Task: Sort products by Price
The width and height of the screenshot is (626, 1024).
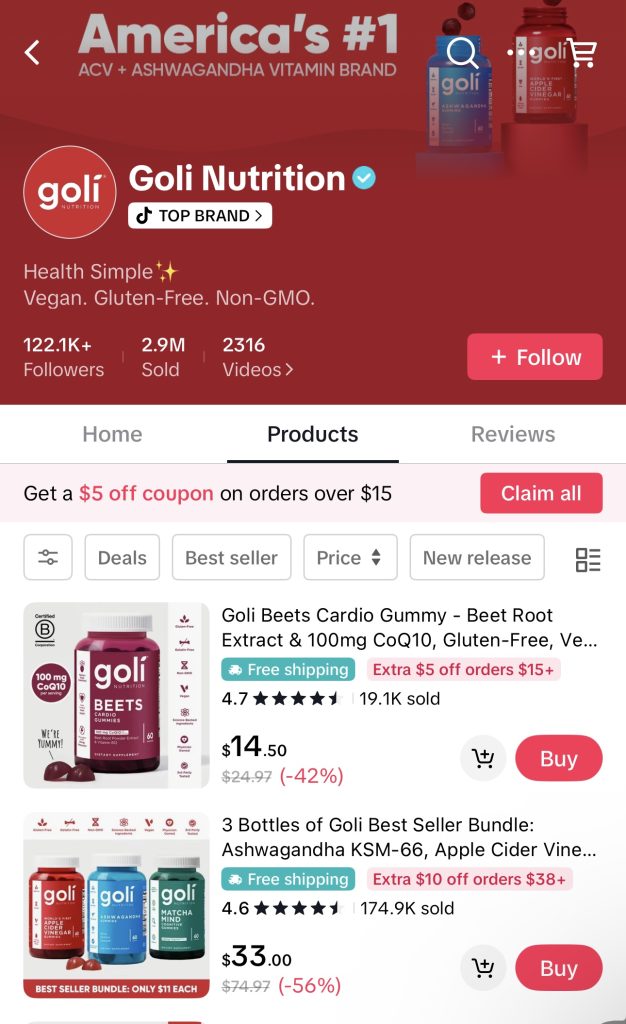Action: coord(349,558)
